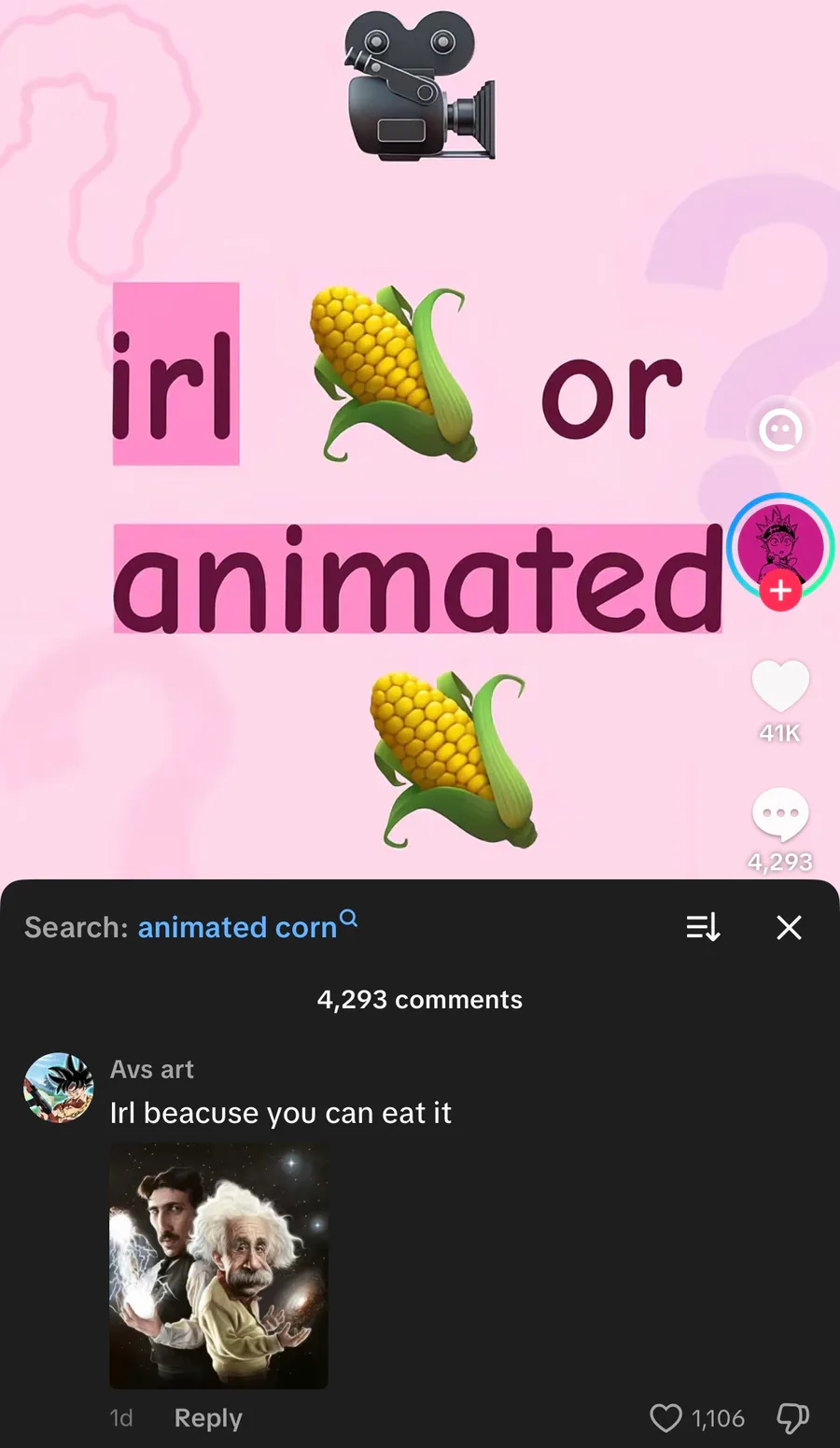
Task: Open Avs art's username
Action: click(152, 1069)
